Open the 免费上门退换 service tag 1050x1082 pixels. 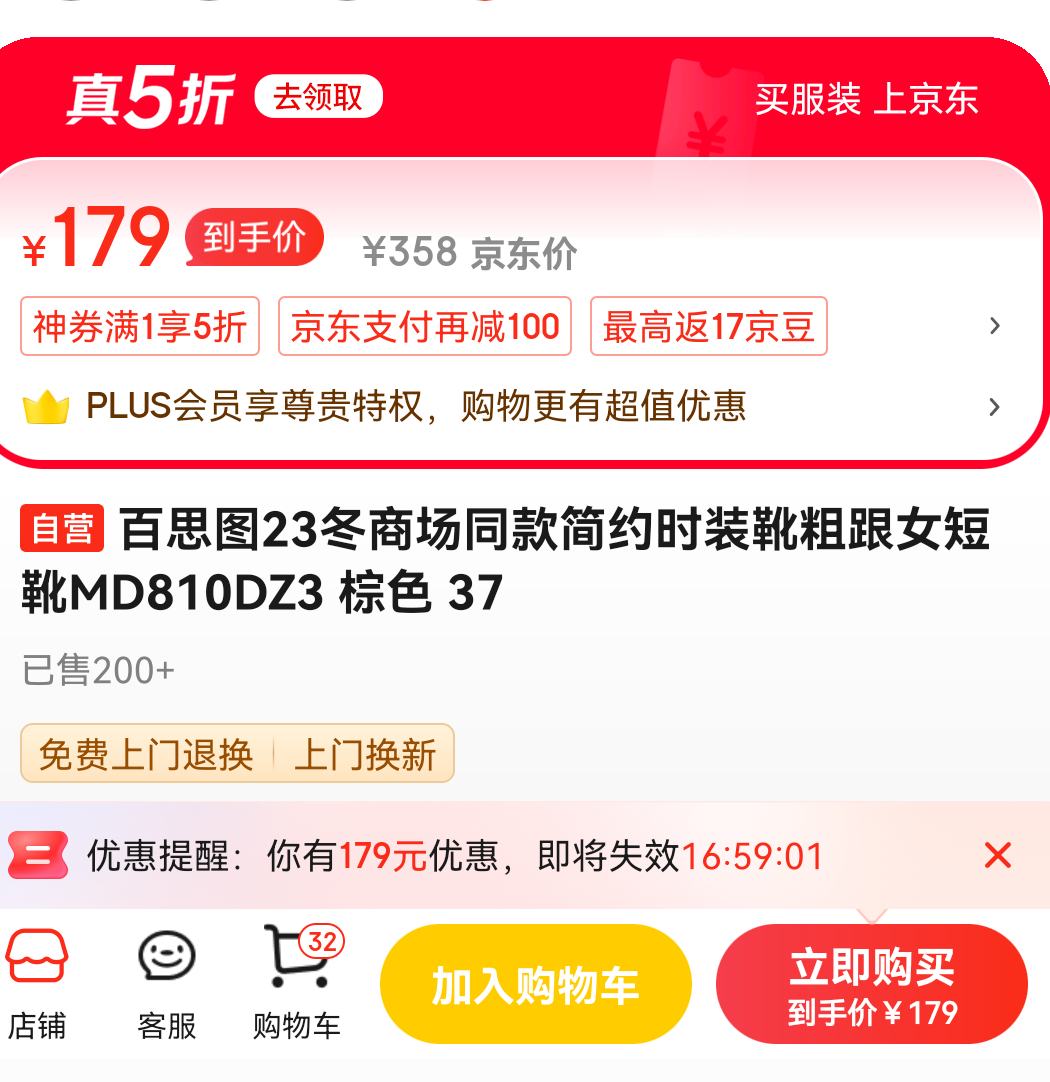pos(146,754)
